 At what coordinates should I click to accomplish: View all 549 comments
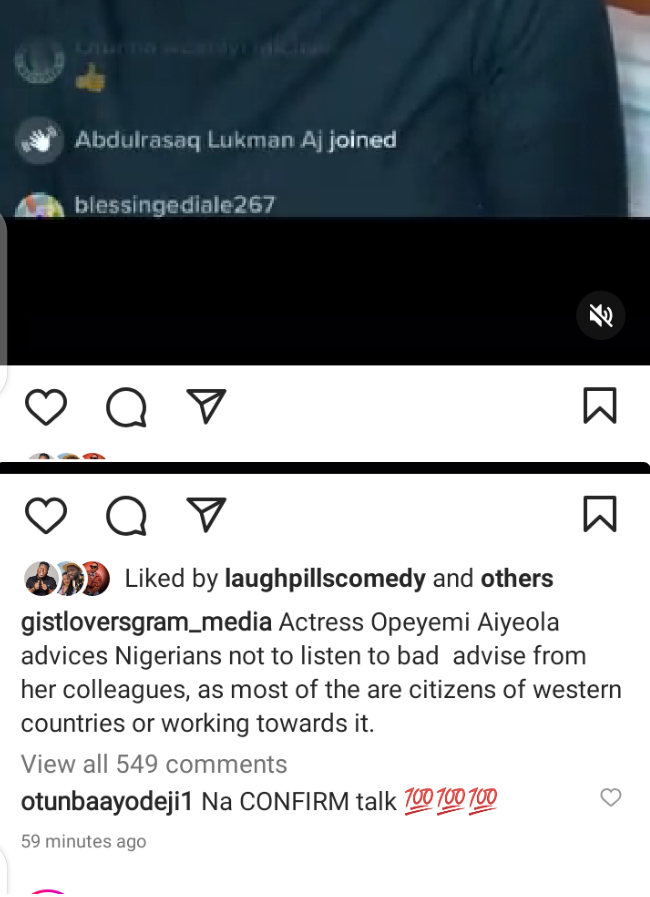click(x=154, y=764)
